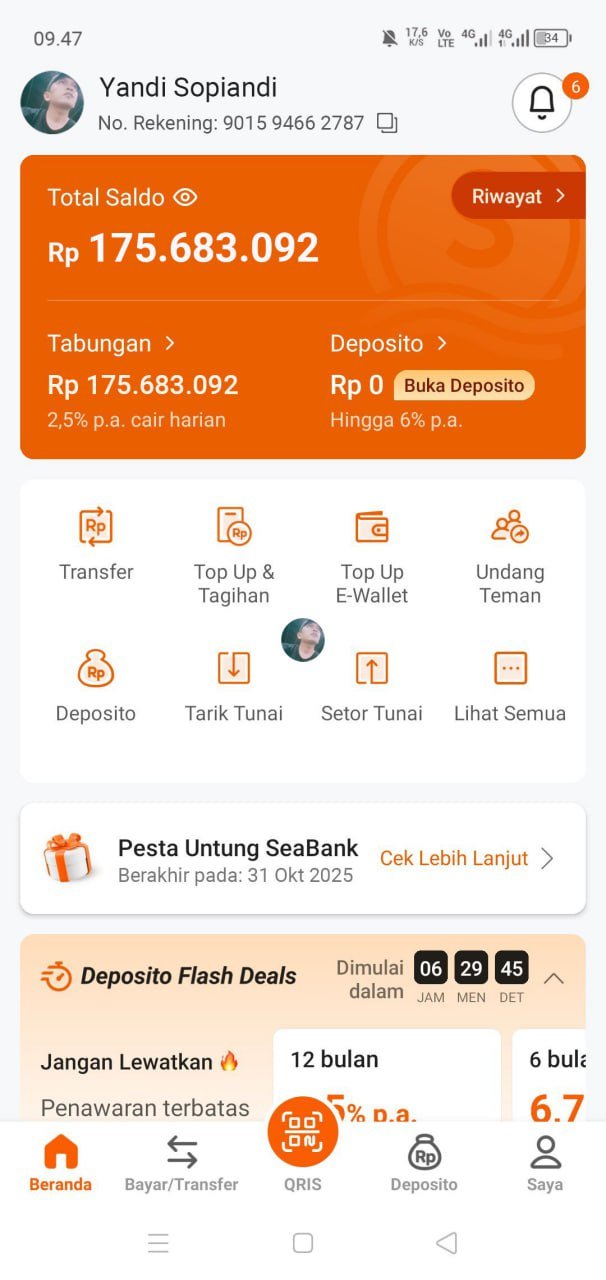Open Top Up & Tagihan
The width and height of the screenshot is (606, 1280).
(234, 554)
